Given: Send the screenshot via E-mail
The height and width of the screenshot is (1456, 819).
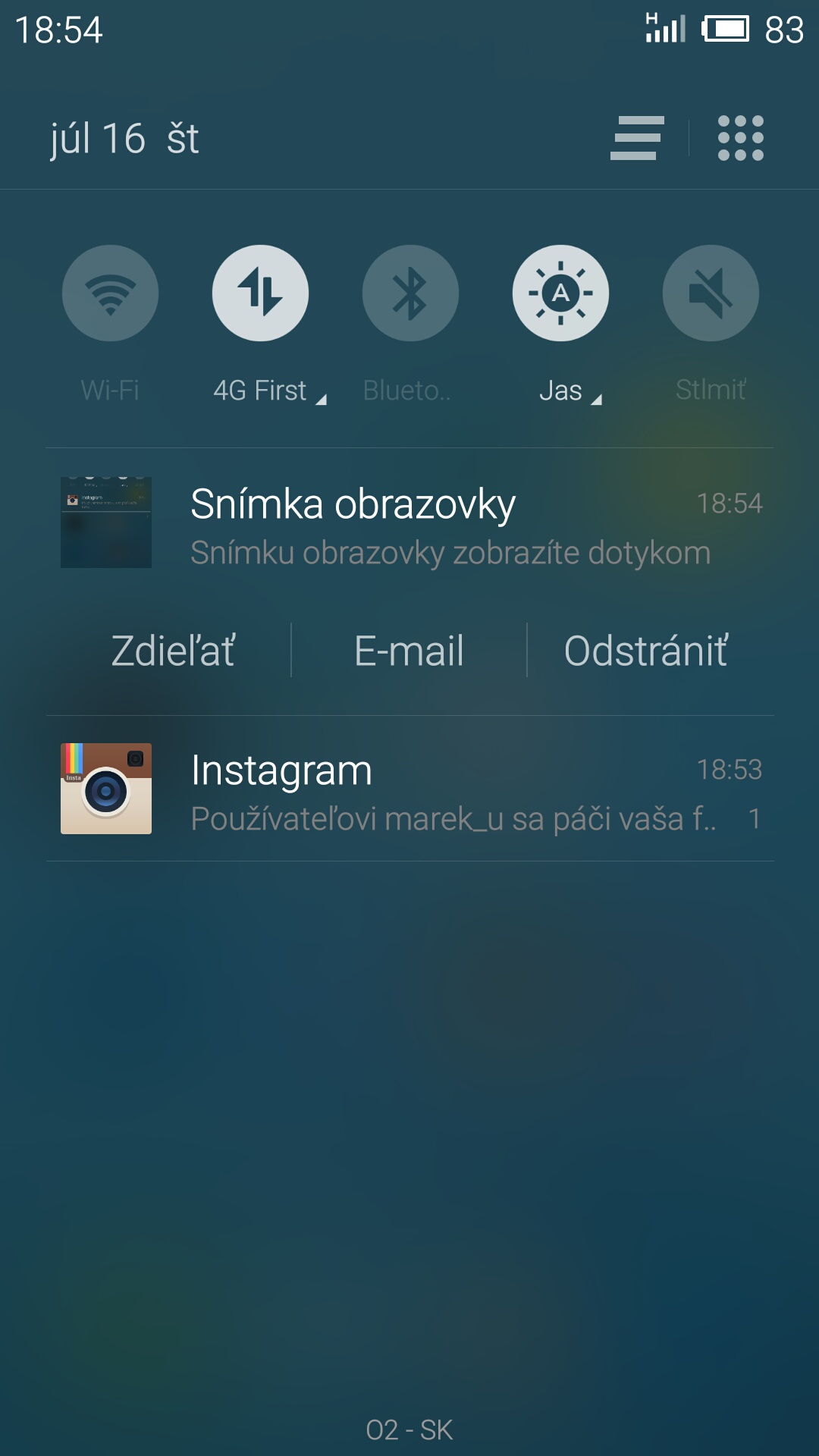Looking at the screenshot, I should 409,651.
